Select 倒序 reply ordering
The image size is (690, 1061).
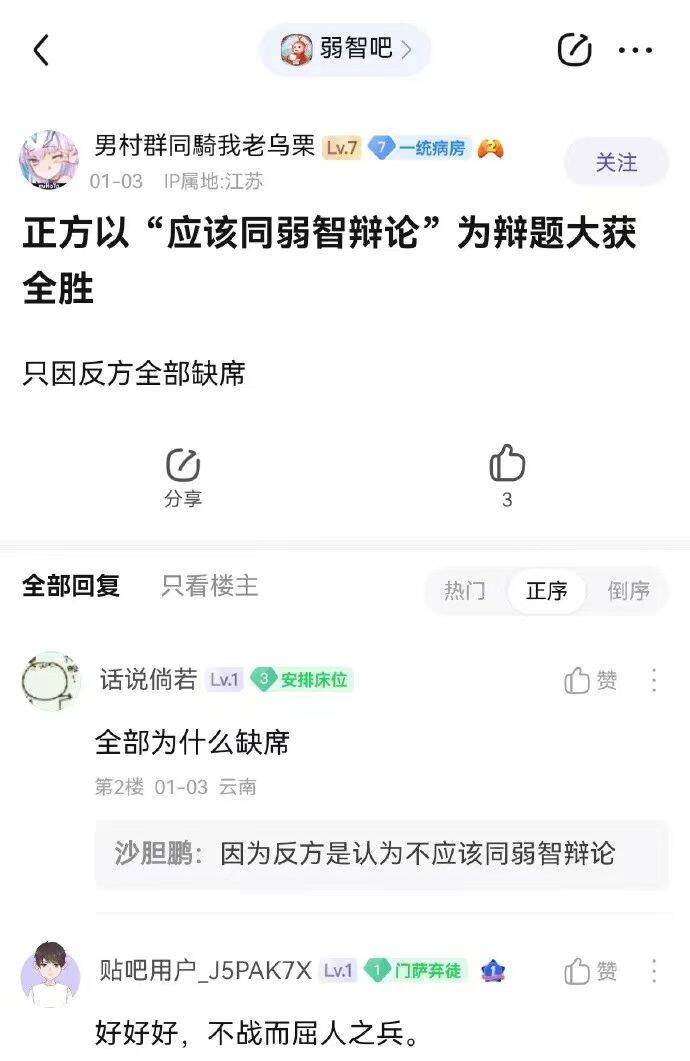coord(629,591)
